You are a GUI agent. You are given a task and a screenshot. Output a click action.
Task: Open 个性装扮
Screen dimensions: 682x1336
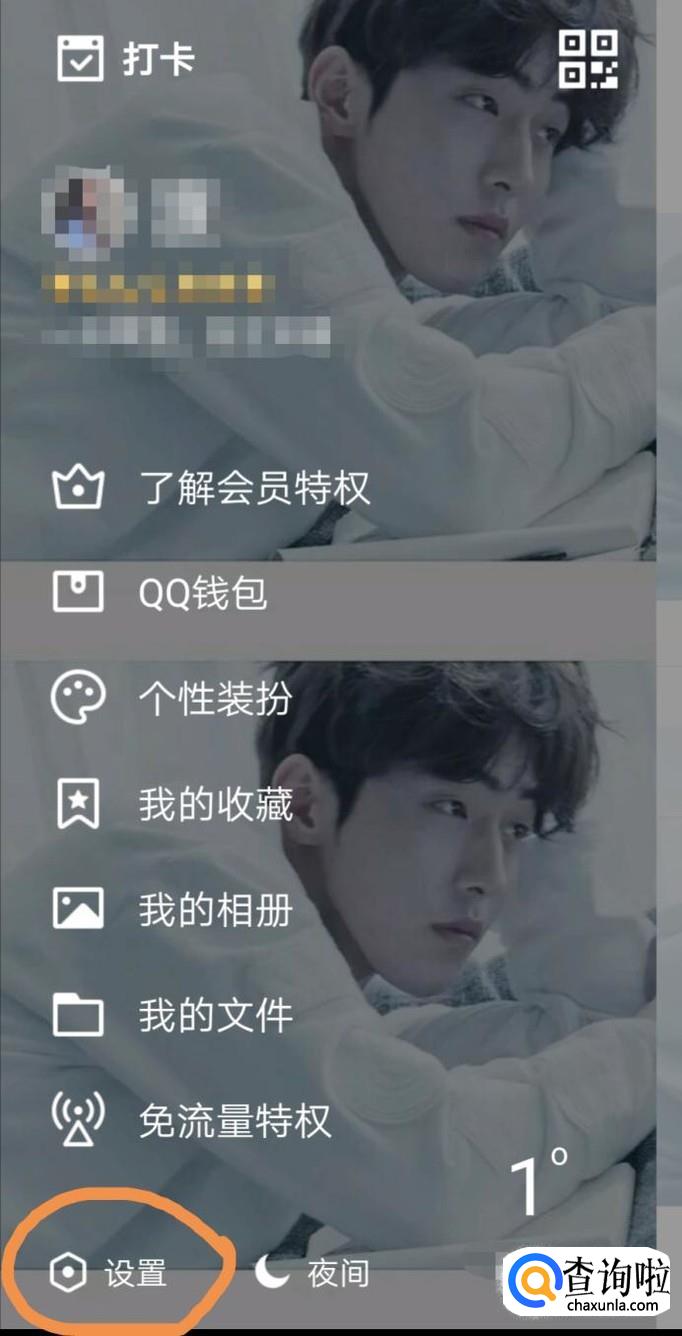pos(172,699)
